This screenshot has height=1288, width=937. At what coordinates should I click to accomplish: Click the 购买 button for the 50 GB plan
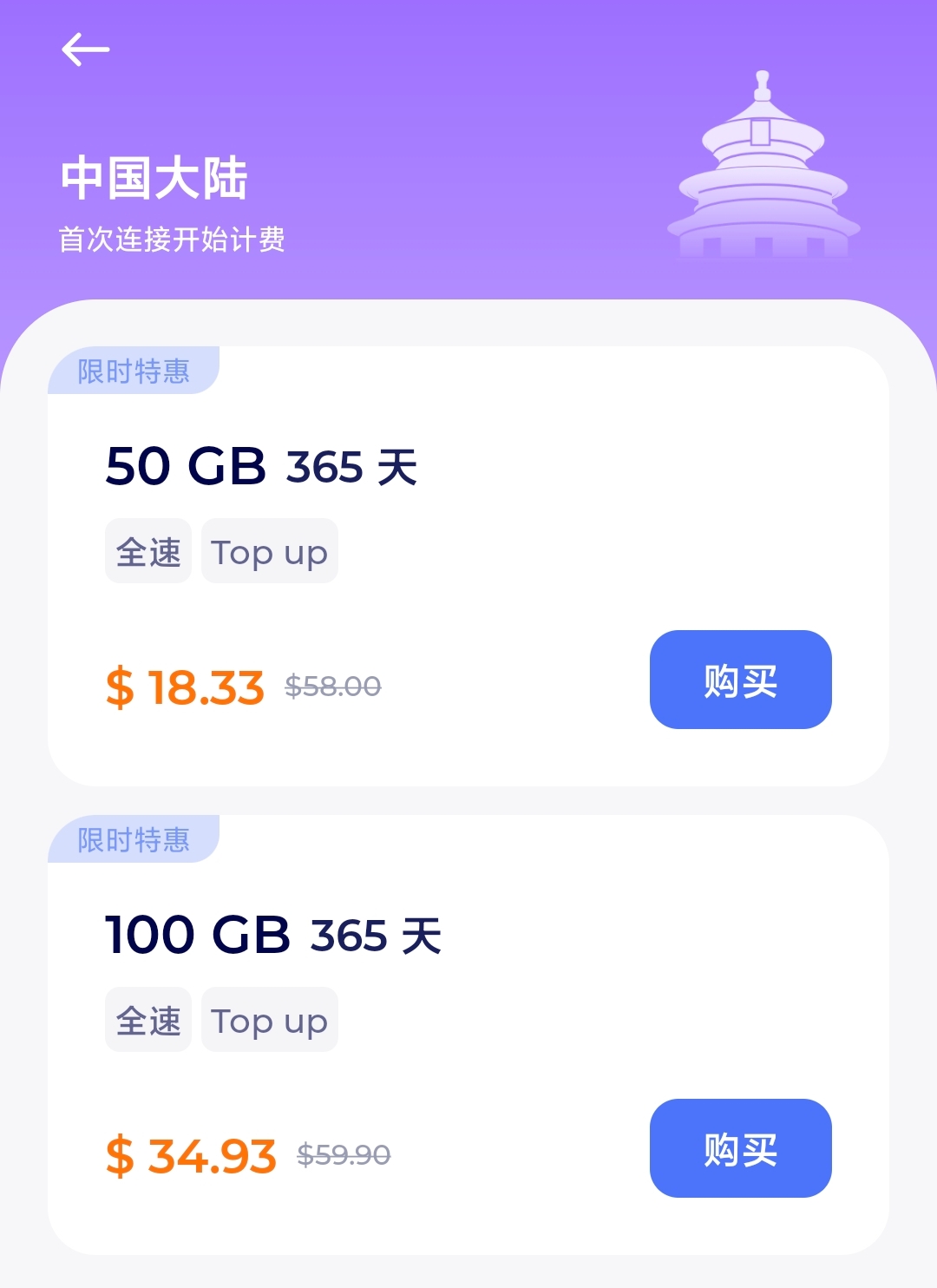tap(740, 680)
